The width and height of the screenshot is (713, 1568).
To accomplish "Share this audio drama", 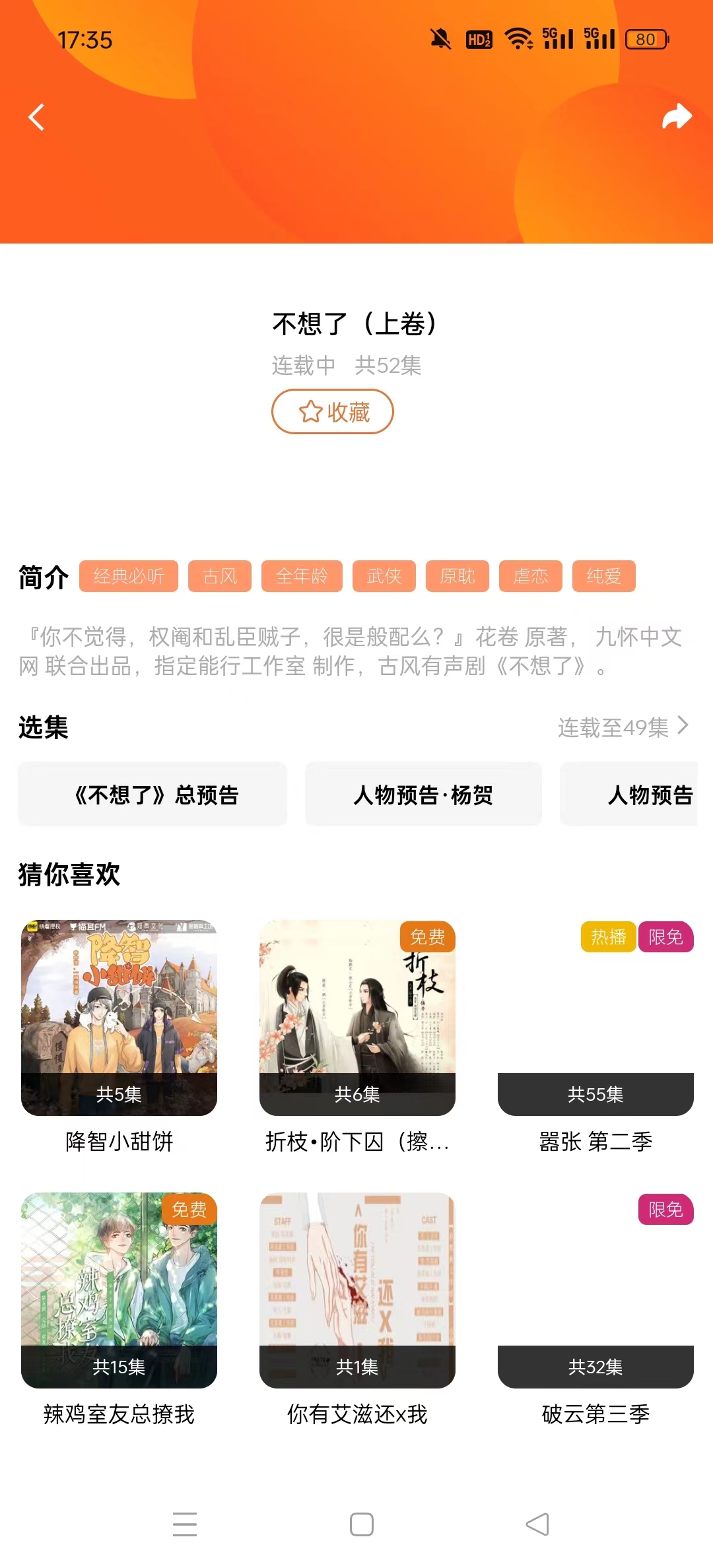I will pyautogui.click(x=677, y=117).
